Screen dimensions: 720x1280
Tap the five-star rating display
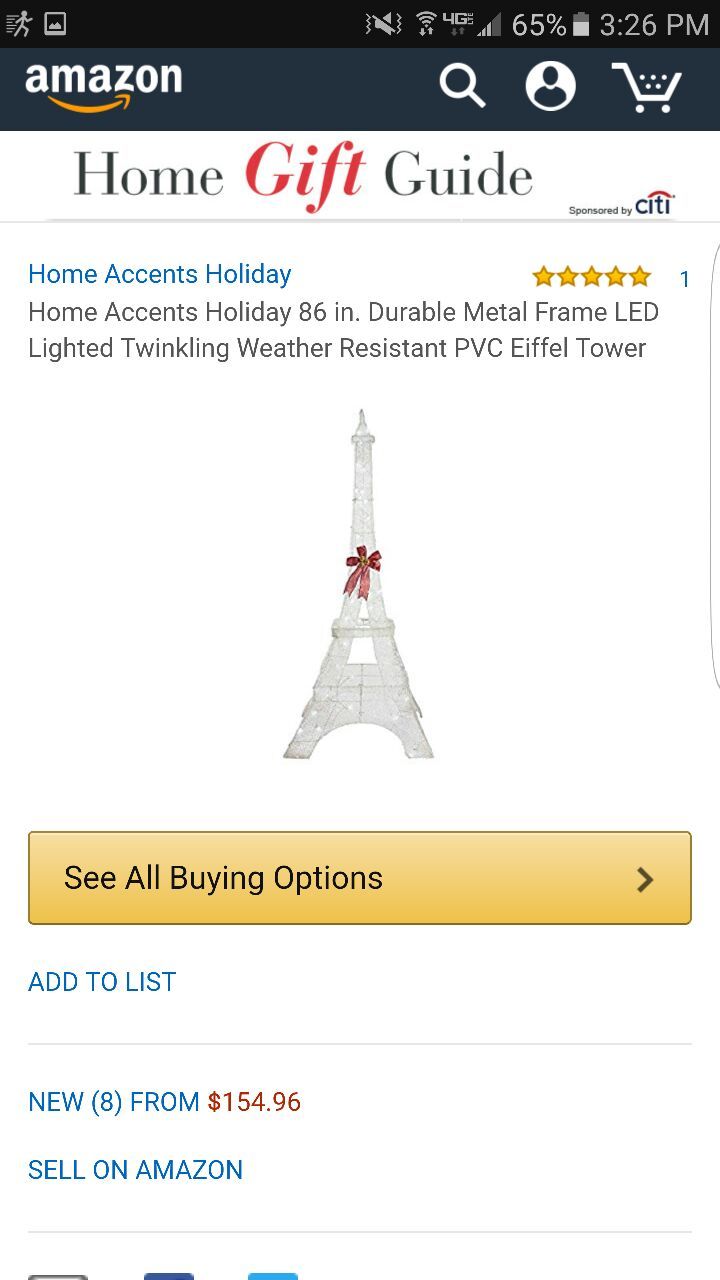[591, 274]
